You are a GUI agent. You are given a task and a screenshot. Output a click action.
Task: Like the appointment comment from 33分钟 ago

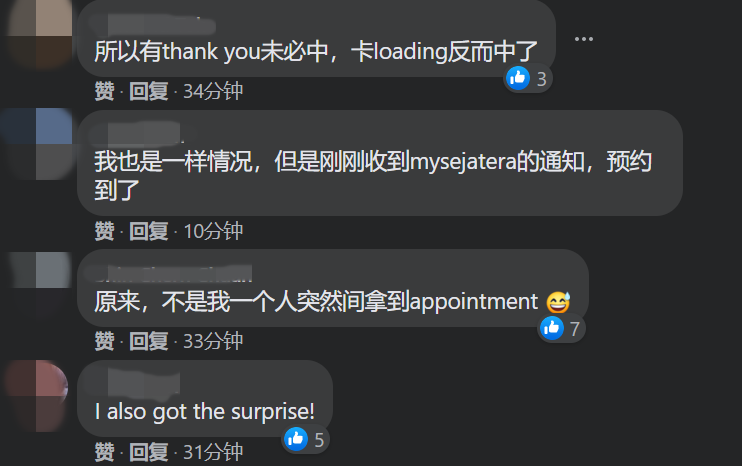point(104,341)
